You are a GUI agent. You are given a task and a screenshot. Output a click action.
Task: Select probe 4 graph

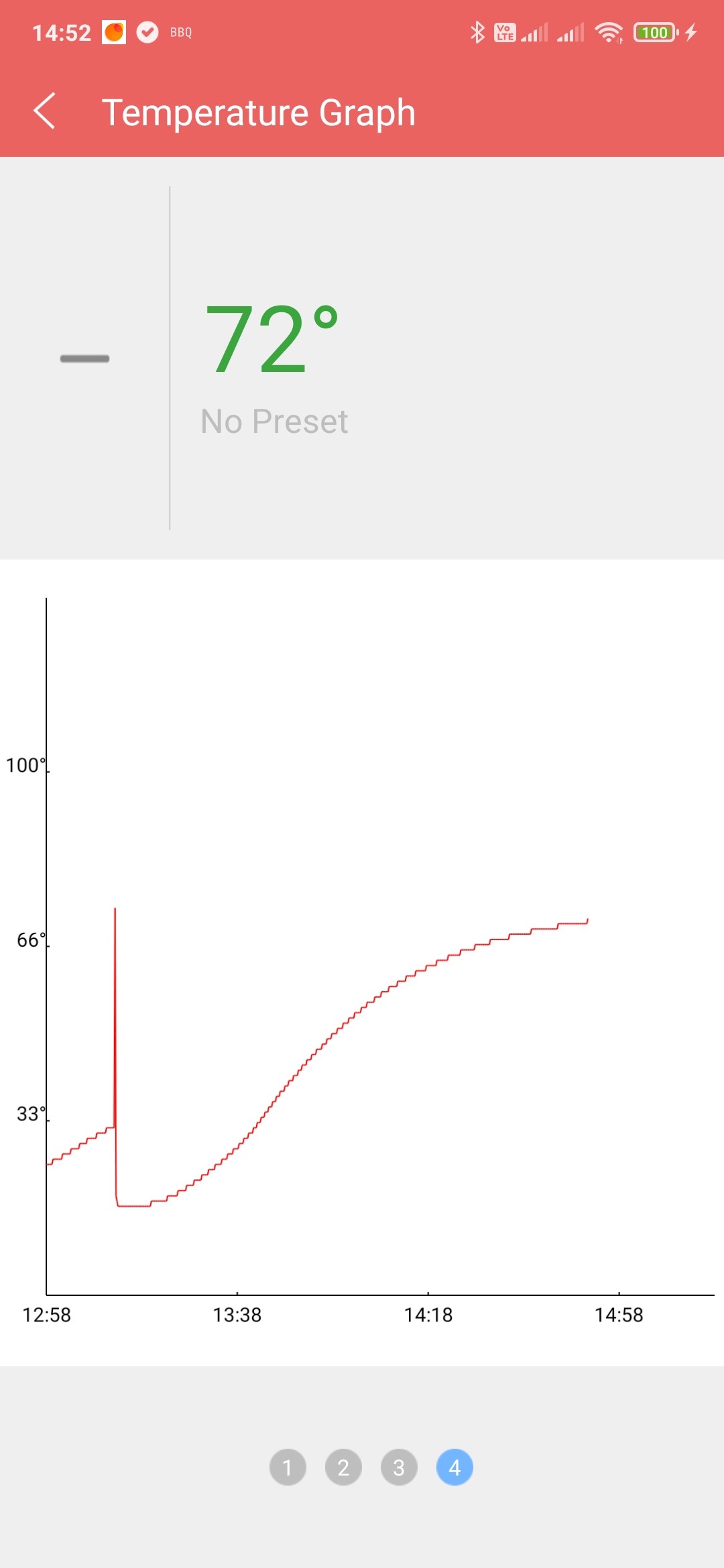tap(455, 1467)
